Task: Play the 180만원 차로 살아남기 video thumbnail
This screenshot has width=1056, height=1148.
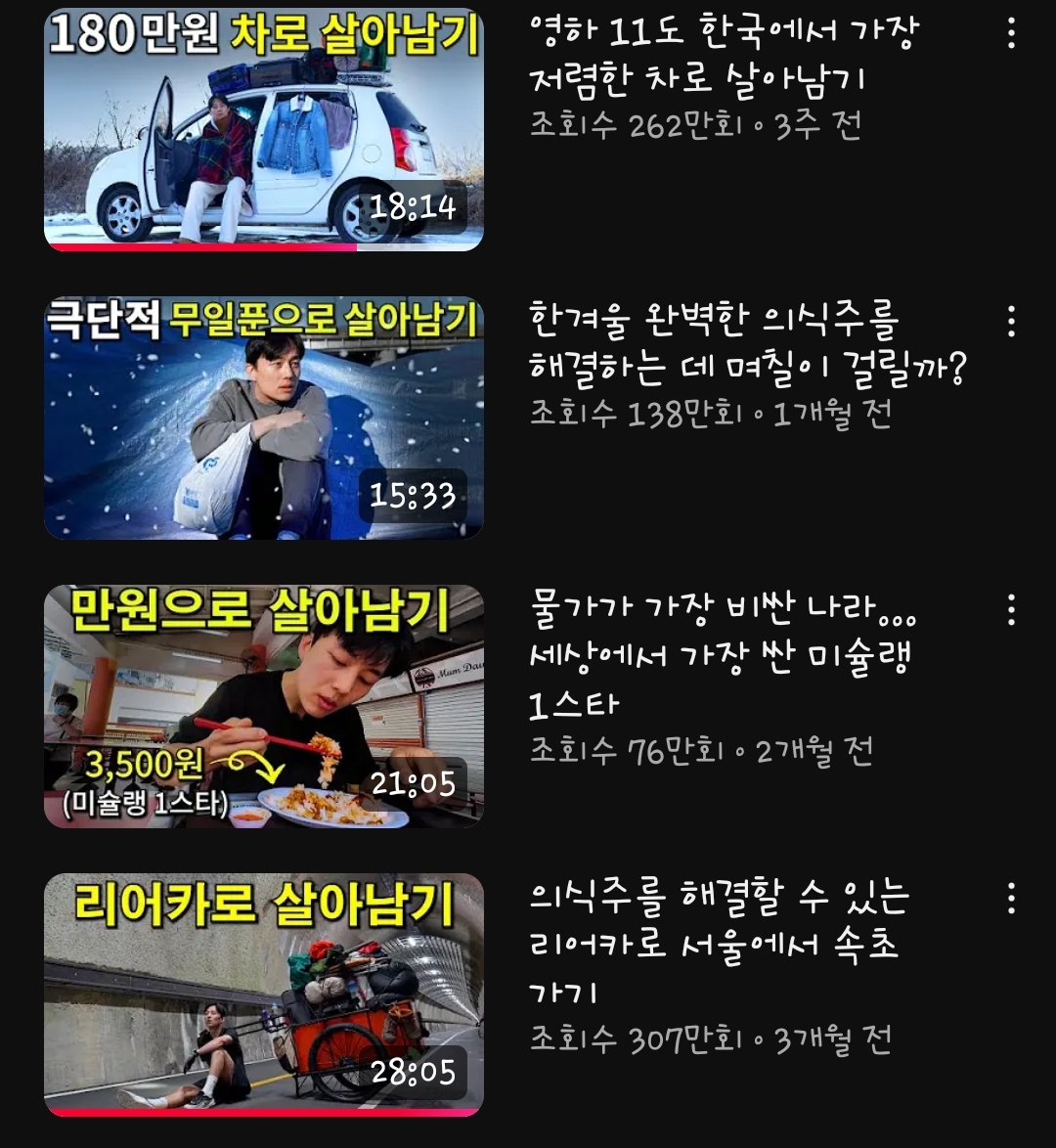Action: 263,129
